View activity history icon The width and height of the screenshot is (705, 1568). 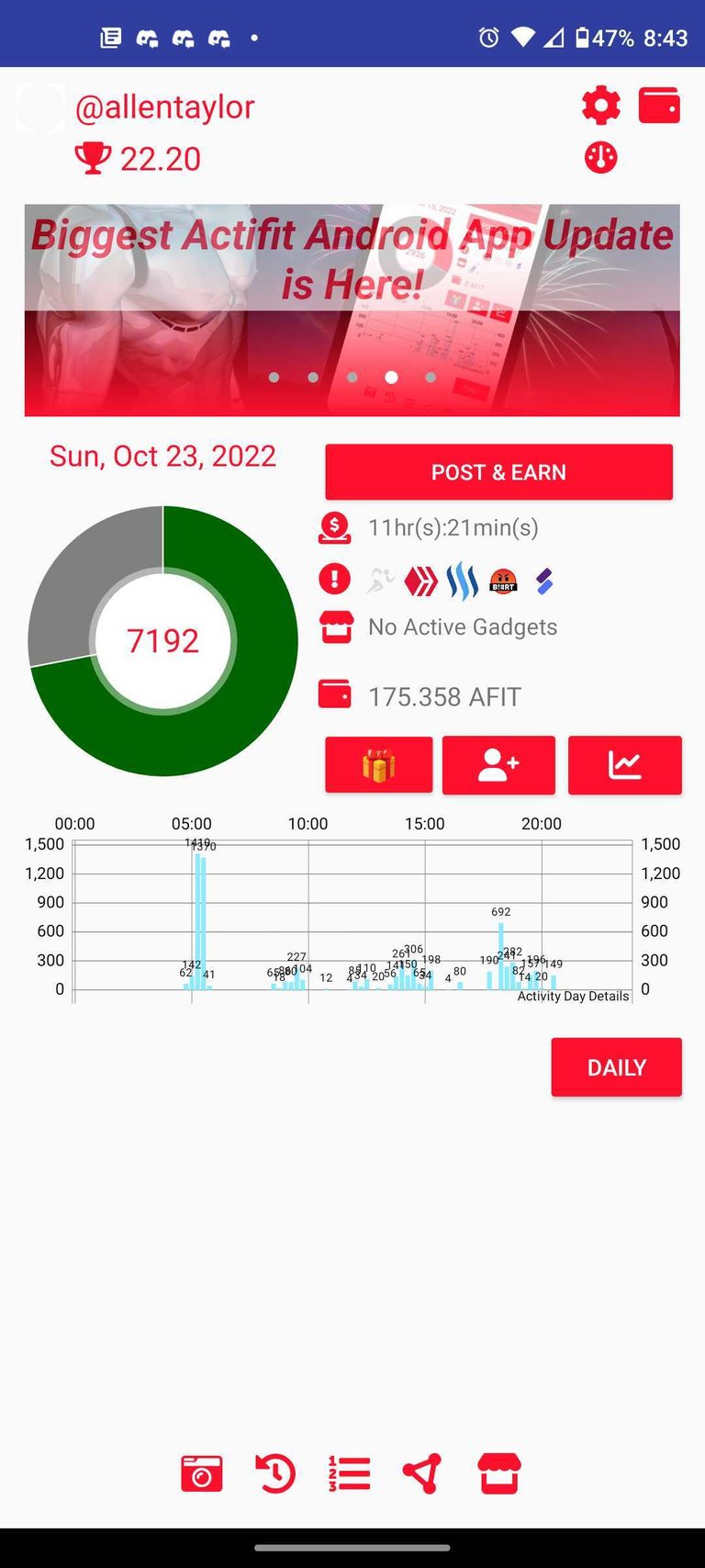pyautogui.click(x=275, y=1473)
